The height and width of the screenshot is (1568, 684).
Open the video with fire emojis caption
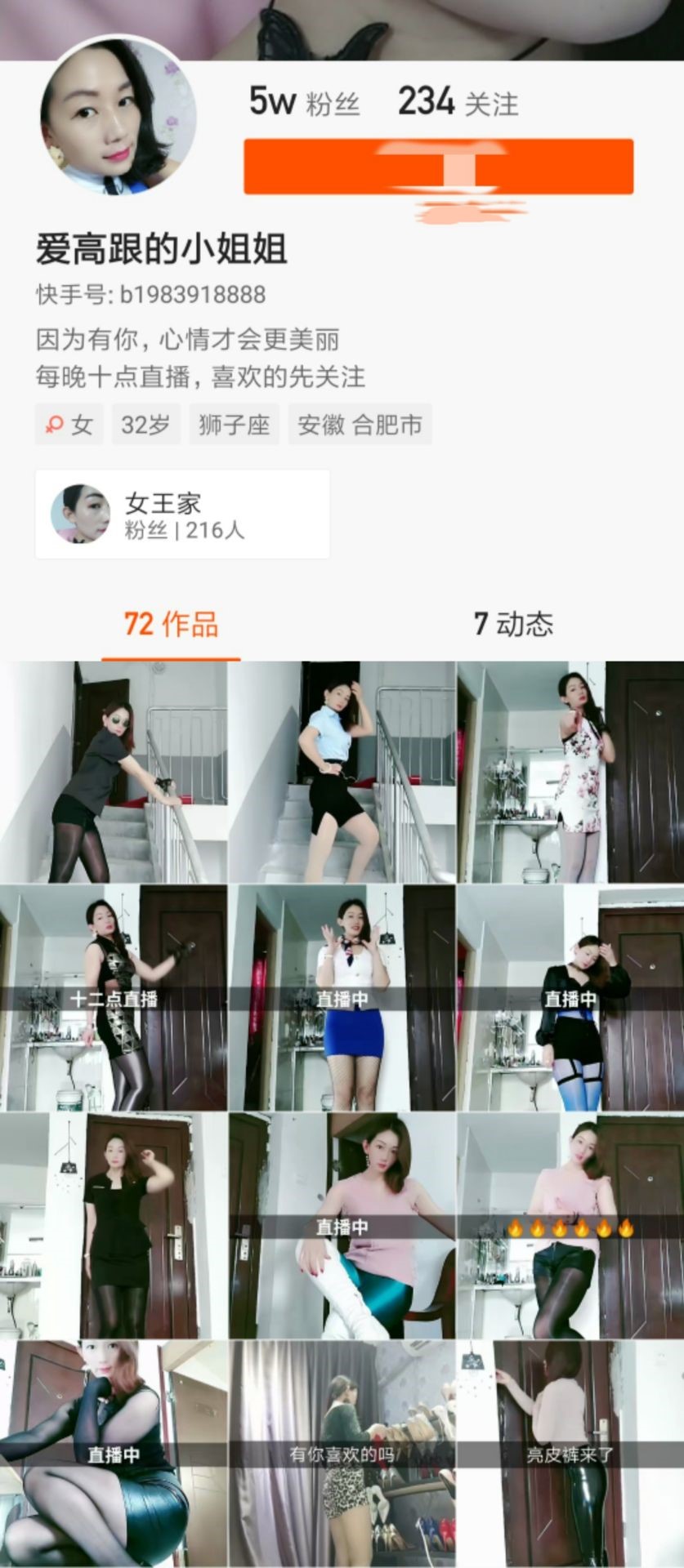(570, 1225)
